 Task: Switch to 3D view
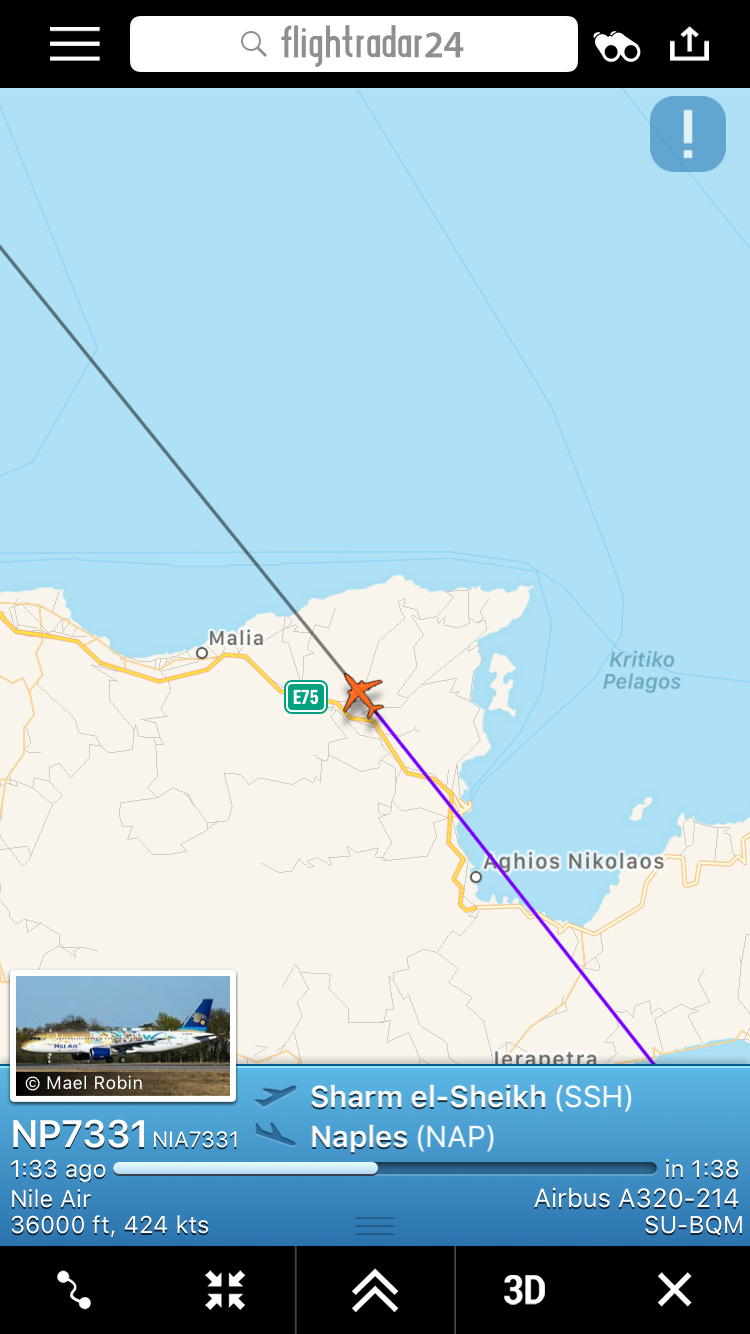pos(524,1290)
